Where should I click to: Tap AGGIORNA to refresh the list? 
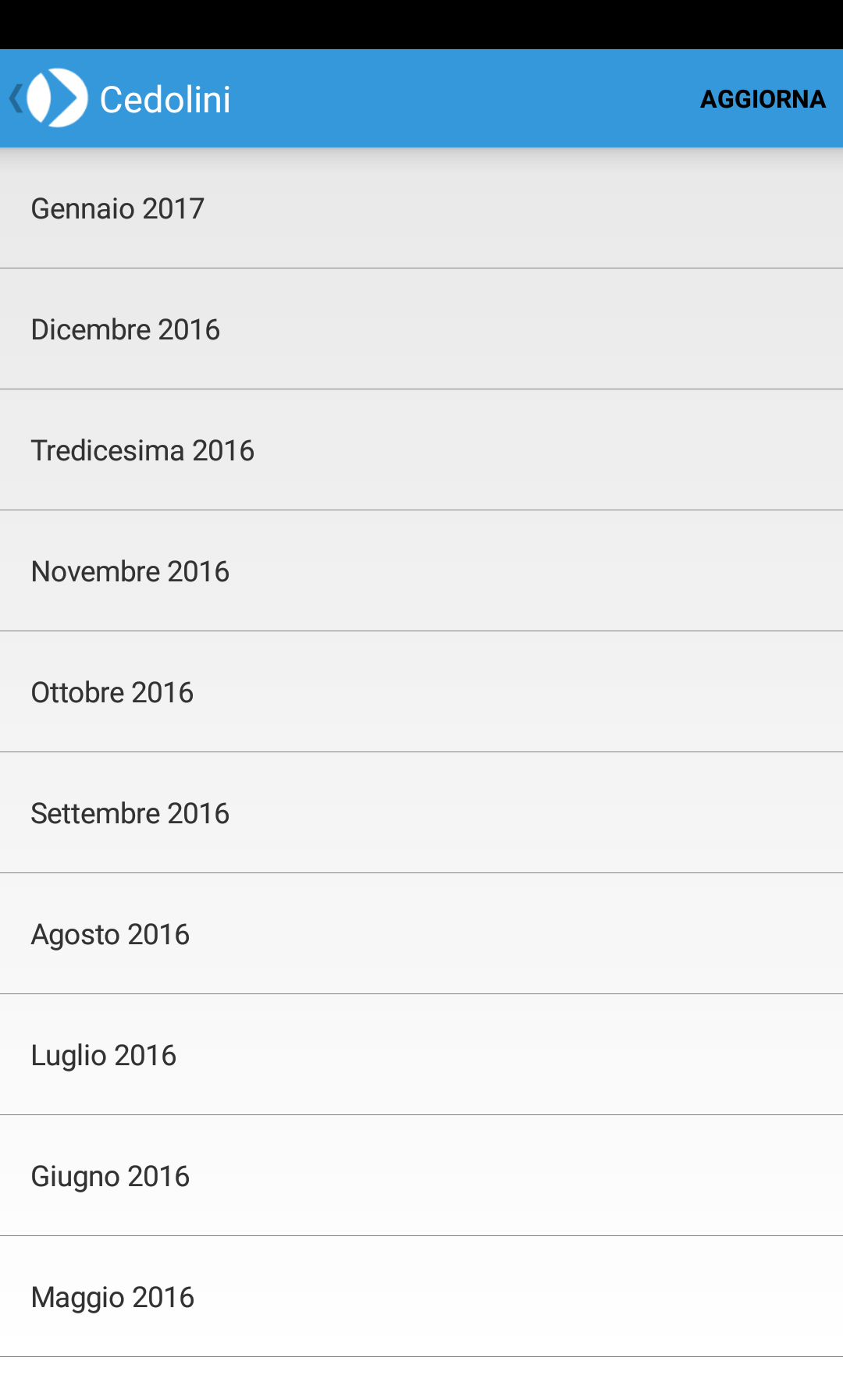click(762, 99)
